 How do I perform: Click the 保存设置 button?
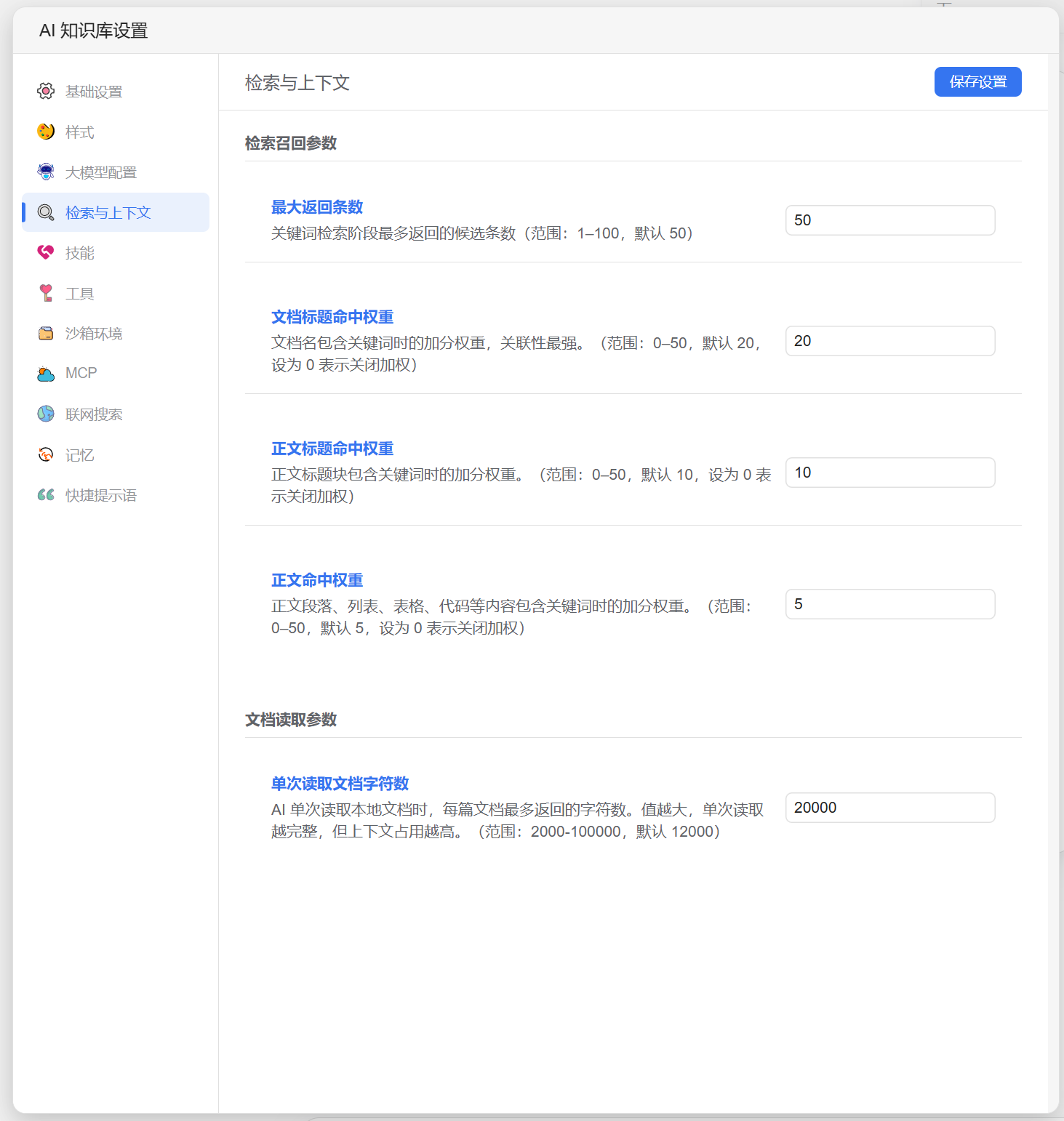pyautogui.click(x=977, y=81)
